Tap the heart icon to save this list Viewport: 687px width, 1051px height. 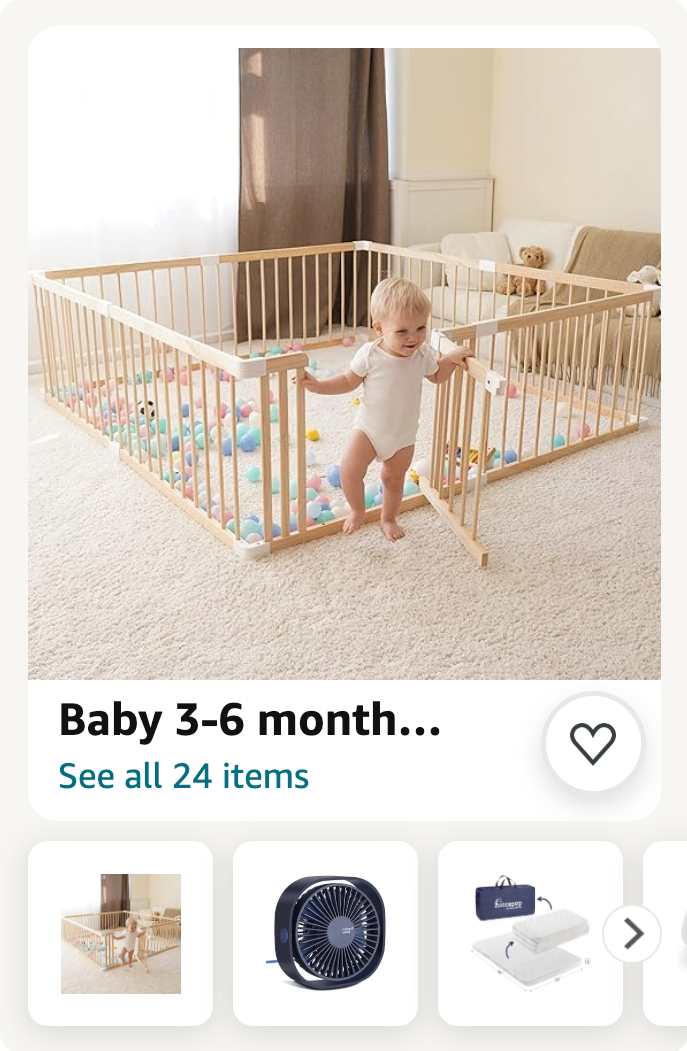[x=592, y=743]
